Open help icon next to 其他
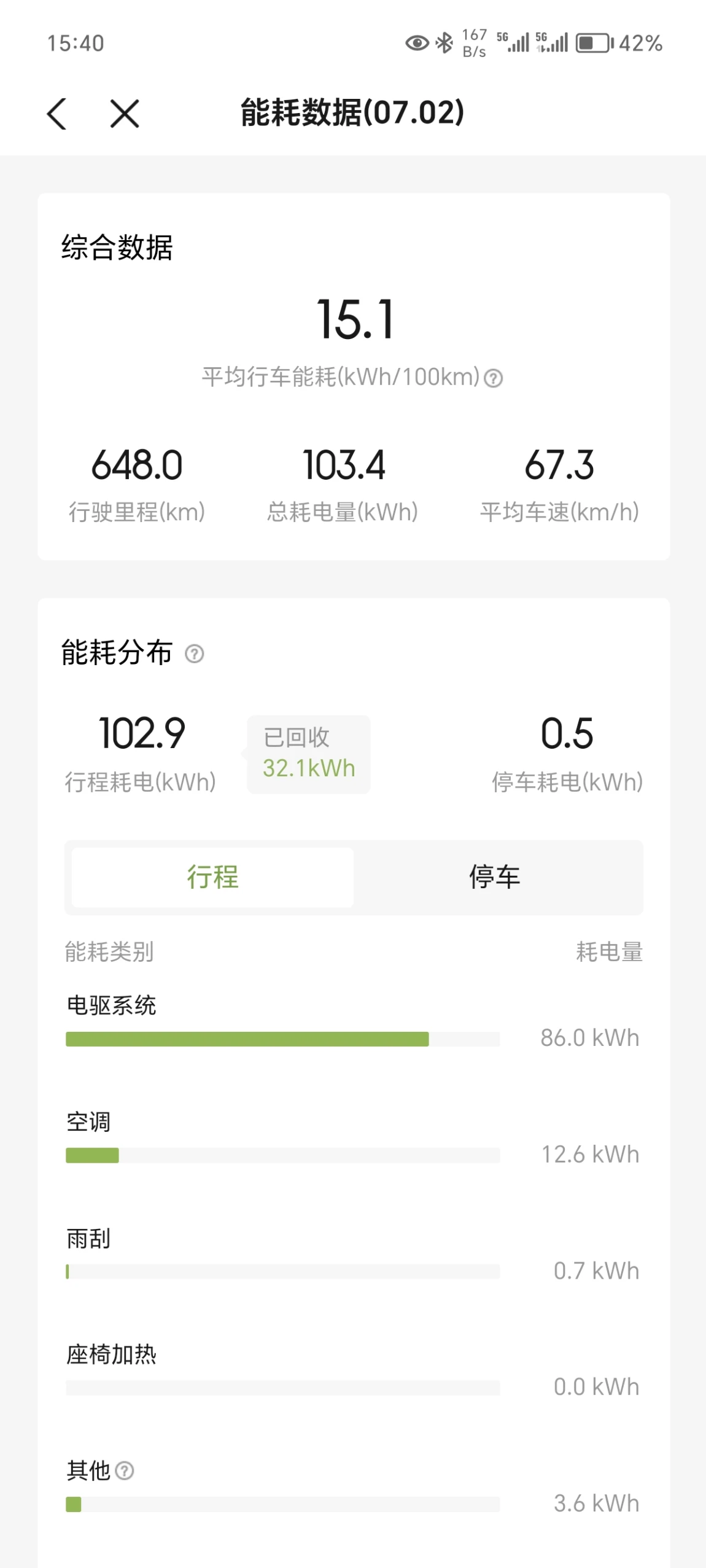 125,1470
